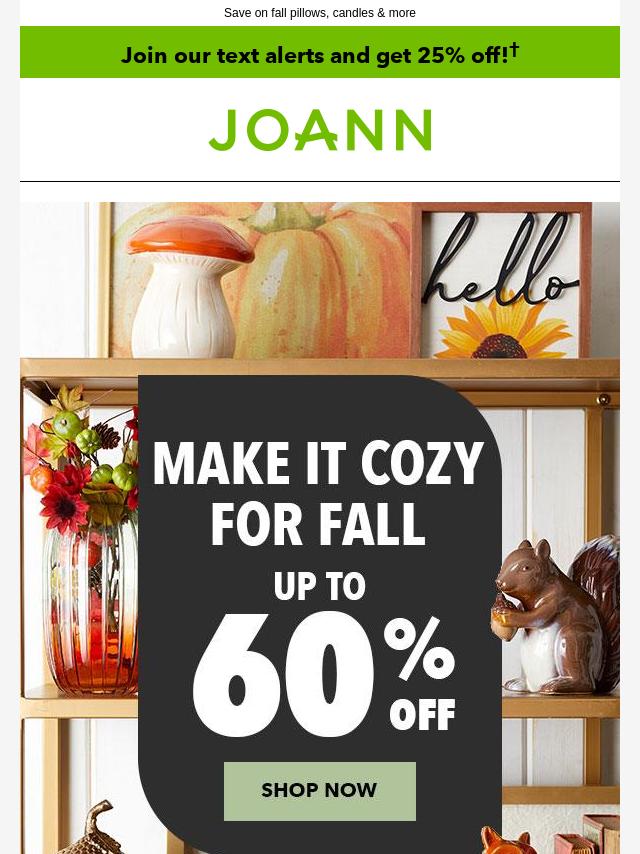Open the text alerts 25% off banner
Screen dimensions: 640x854
tap(320, 54)
